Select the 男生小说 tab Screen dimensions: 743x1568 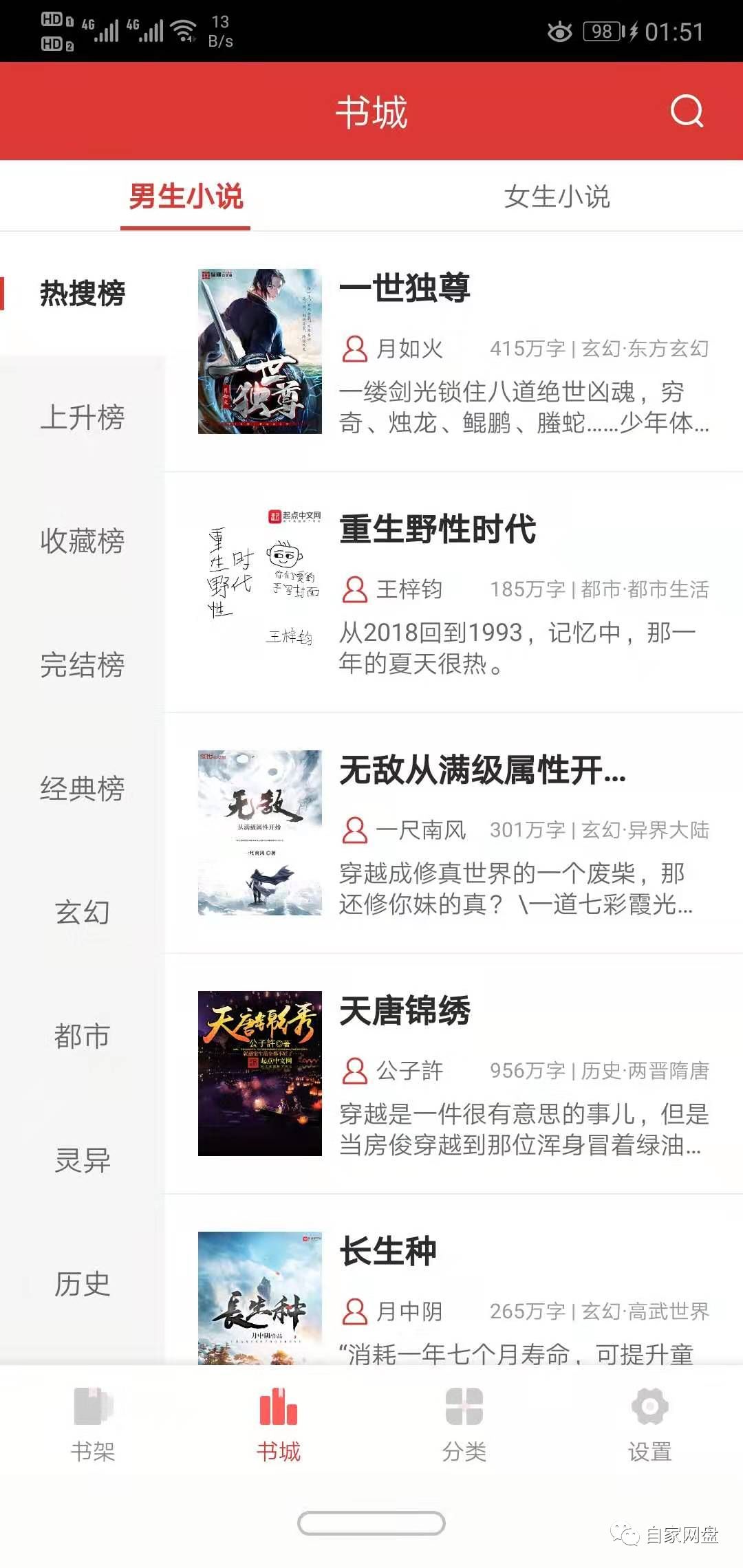click(x=186, y=197)
